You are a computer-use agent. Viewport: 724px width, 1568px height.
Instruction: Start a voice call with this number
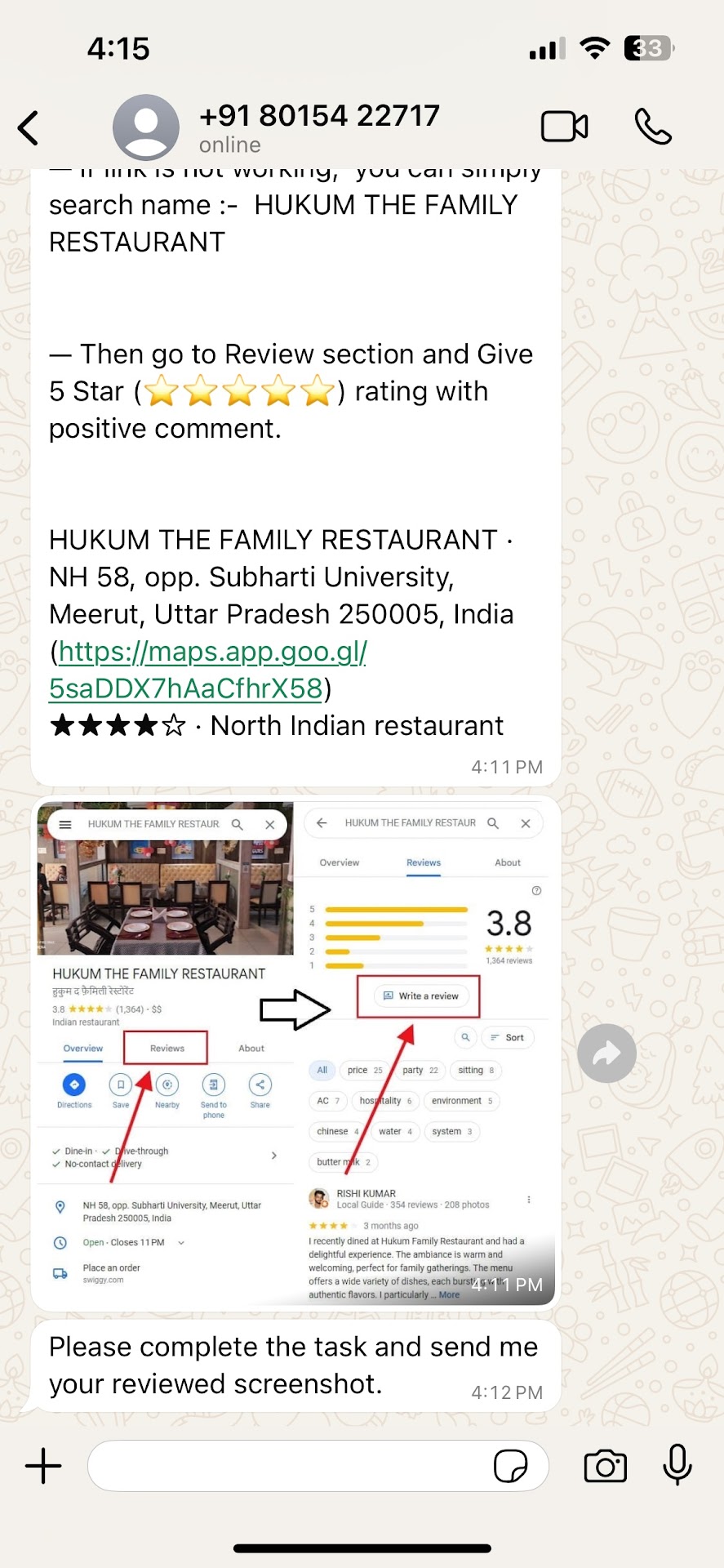(653, 127)
